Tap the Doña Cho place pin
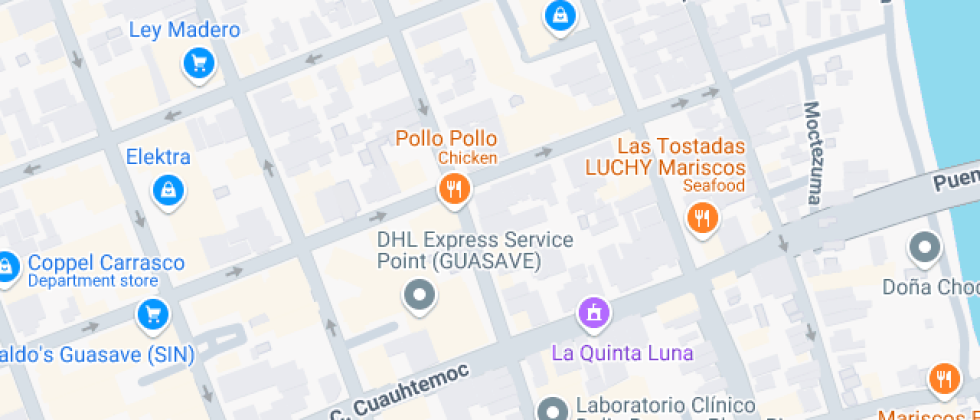The width and height of the screenshot is (980, 420). tap(924, 248)
